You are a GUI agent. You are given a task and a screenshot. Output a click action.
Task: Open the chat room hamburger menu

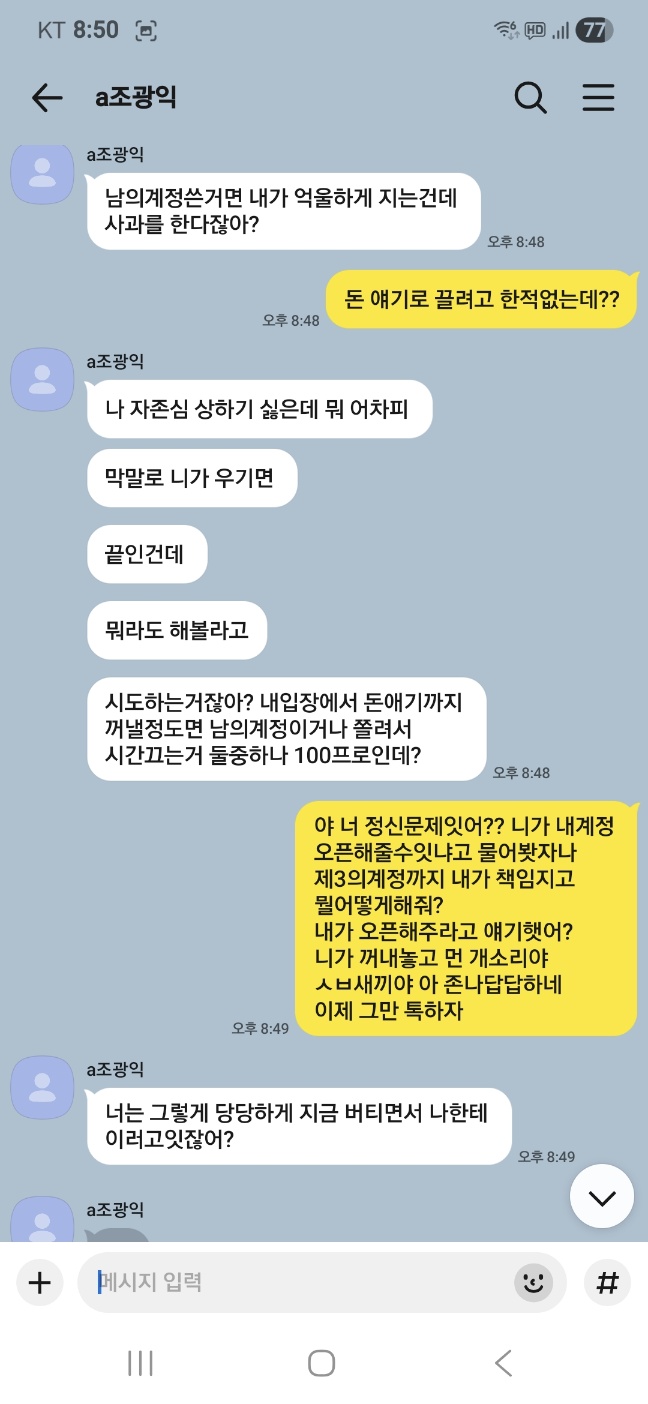598,97
